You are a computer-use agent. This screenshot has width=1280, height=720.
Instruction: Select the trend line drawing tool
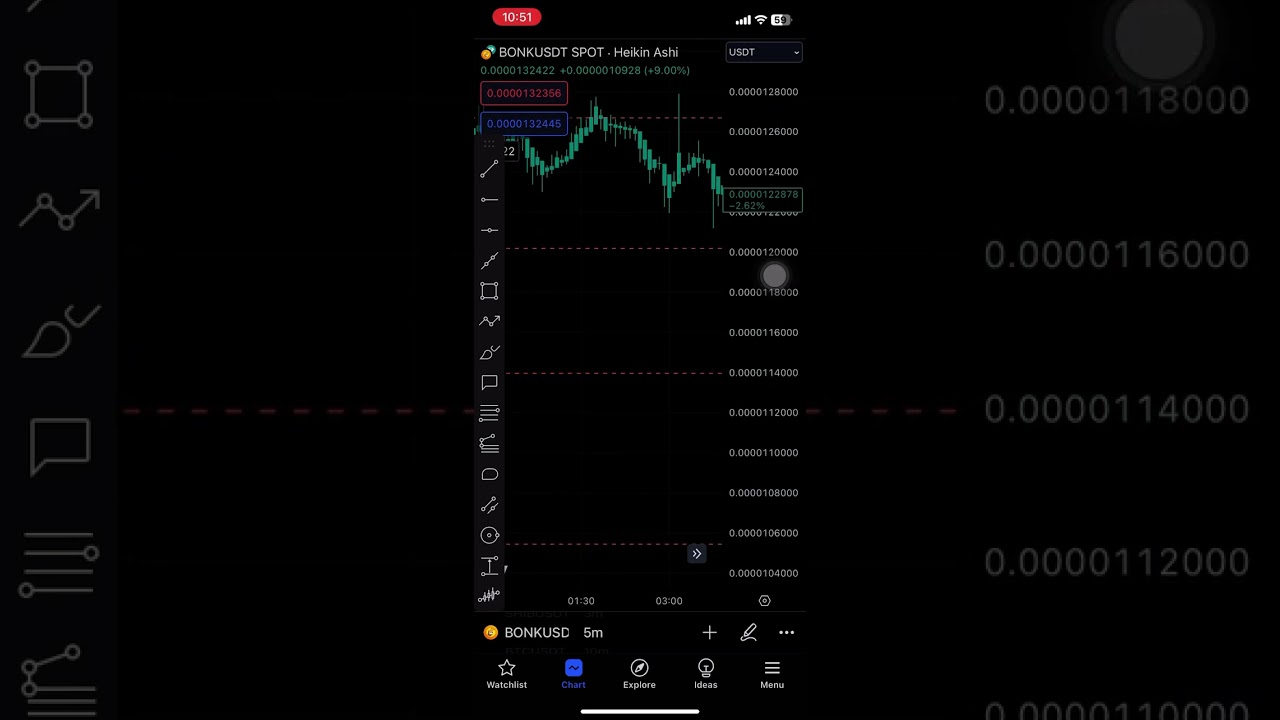pos(489,170)
